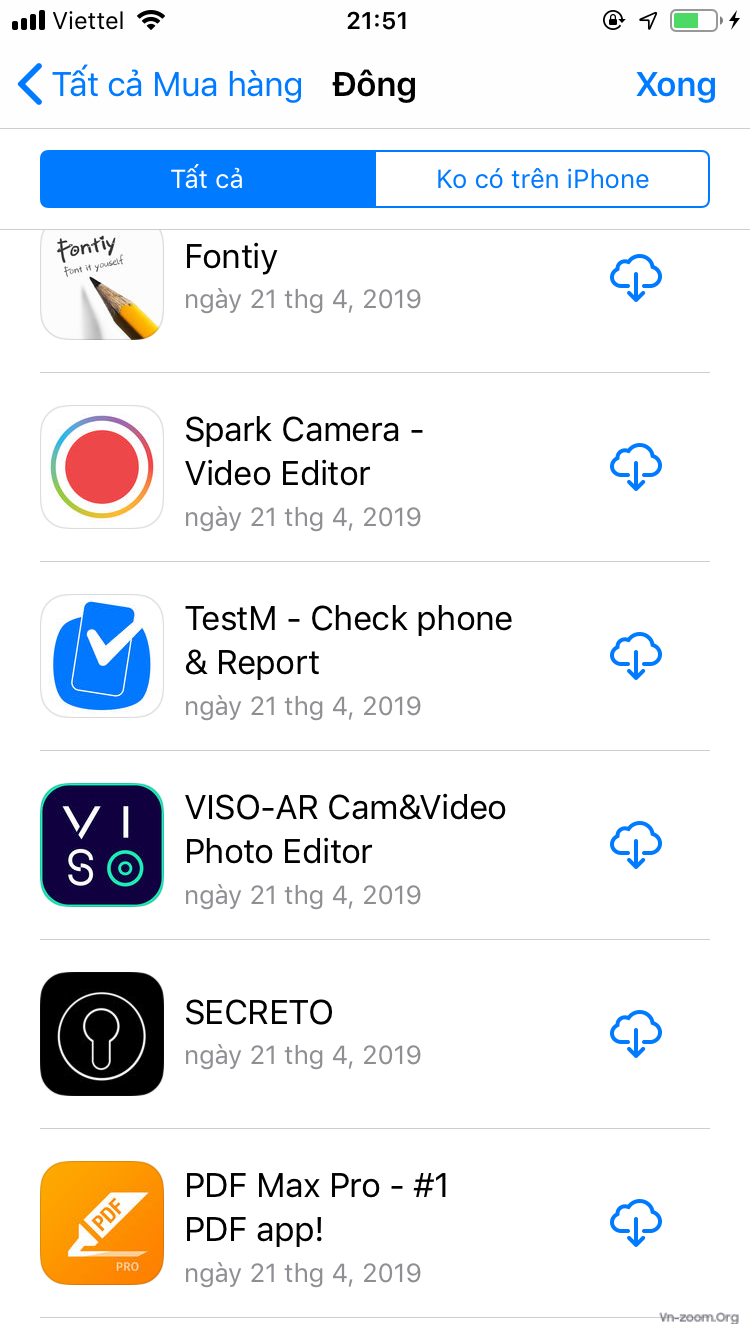Download Fontiy from the cloud icon
The image size is (750, 1334).
coord(636,278)
